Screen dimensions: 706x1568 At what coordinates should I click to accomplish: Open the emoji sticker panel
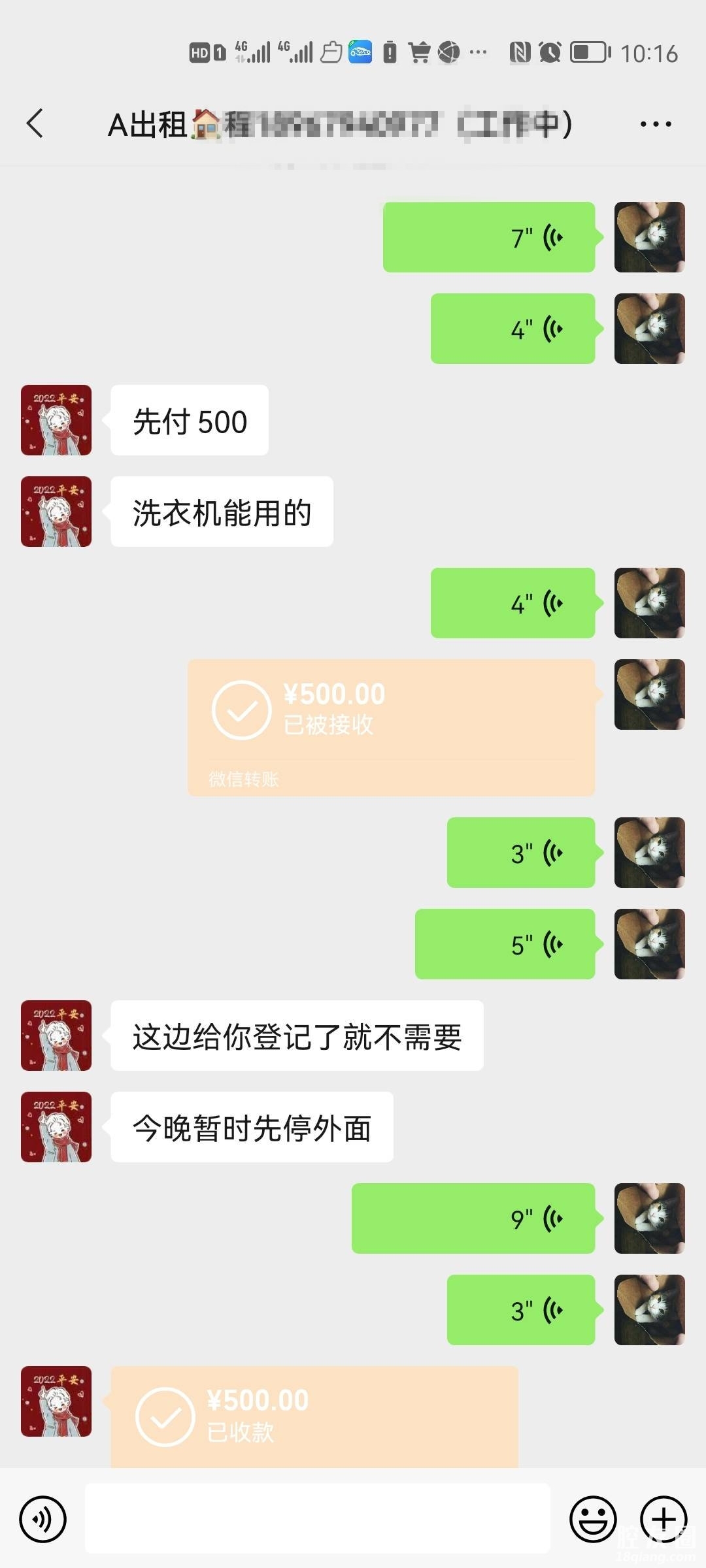pyautogui.click(x=593, y=1519)
